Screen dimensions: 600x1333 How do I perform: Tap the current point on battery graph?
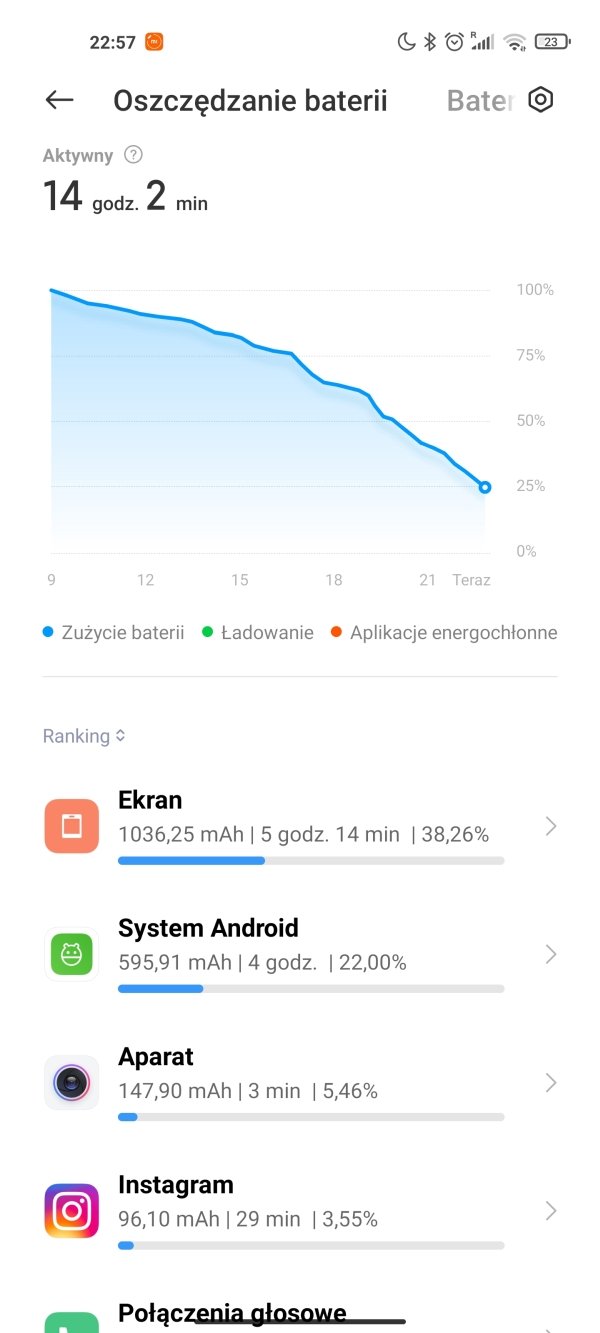pyautogui.click(x=485, y=487)
